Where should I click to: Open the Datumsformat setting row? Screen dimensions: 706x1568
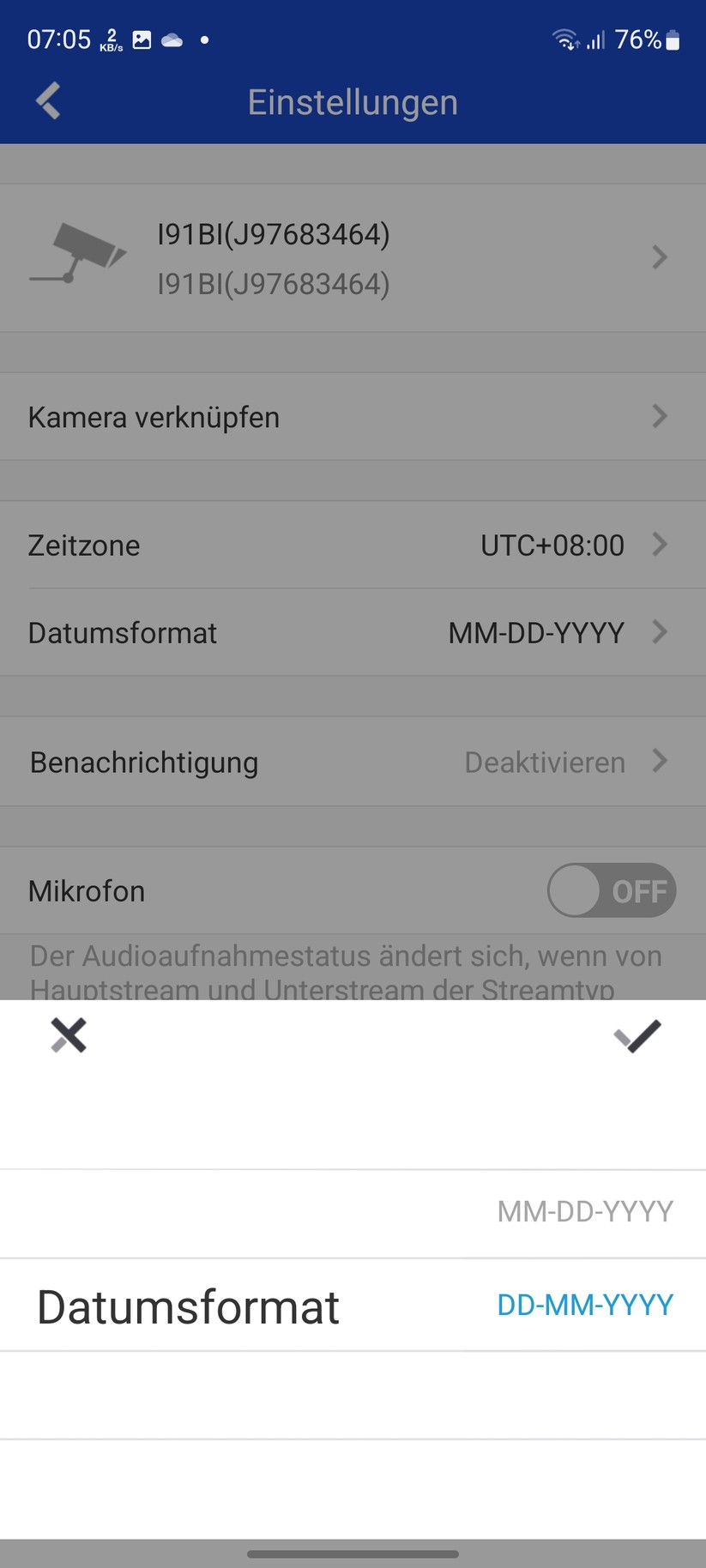tap(353, 632)
